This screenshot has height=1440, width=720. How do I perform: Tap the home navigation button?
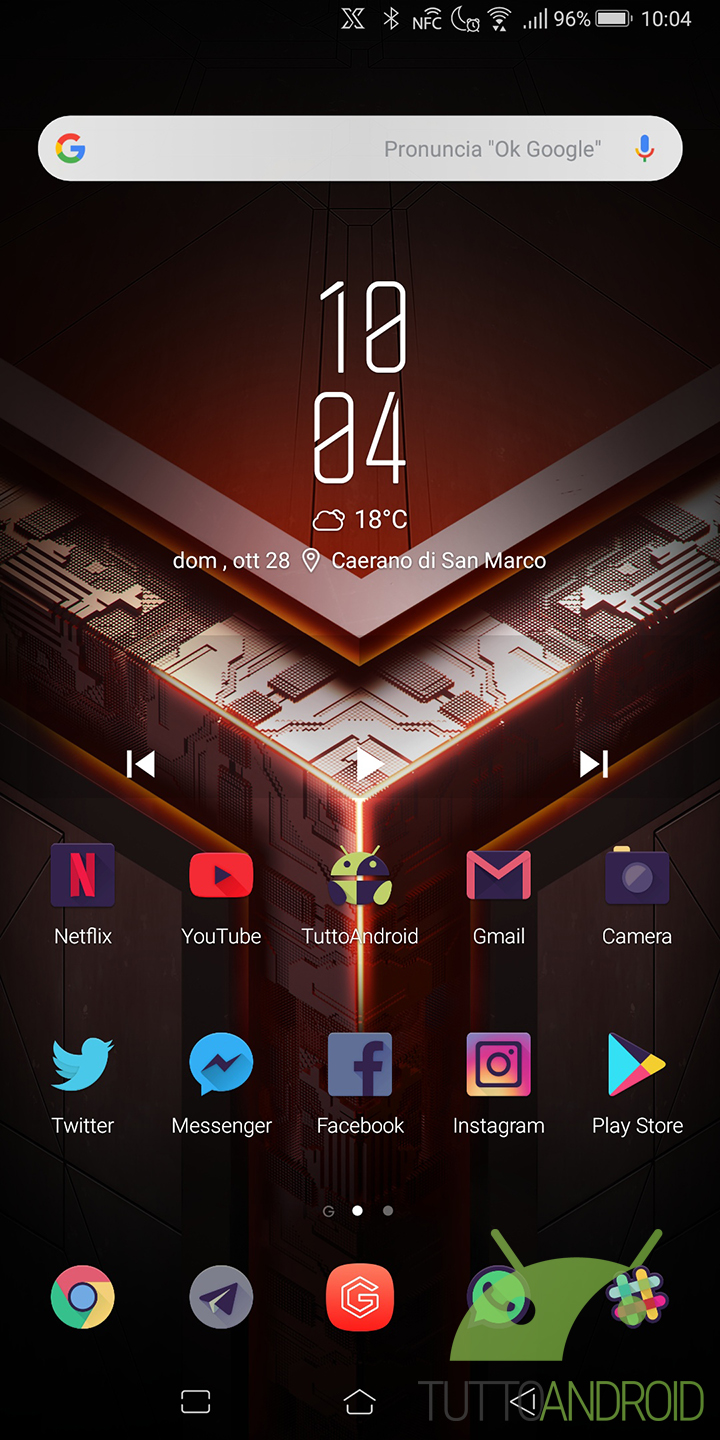click(x=360, y=1402)
